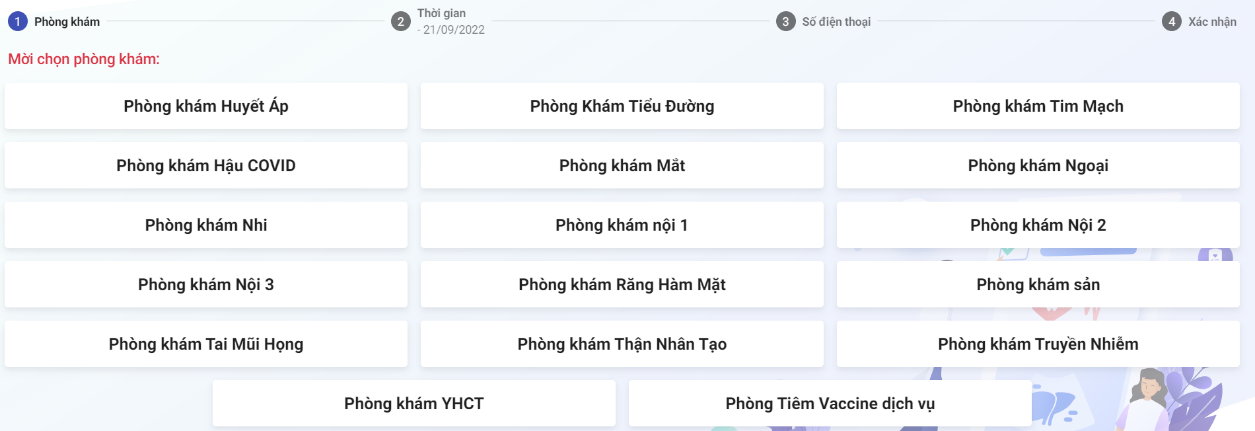Select Phòng khám Tai Mũi Họng
This screenshot has width=1255, height=431.
tap(206, 344)
